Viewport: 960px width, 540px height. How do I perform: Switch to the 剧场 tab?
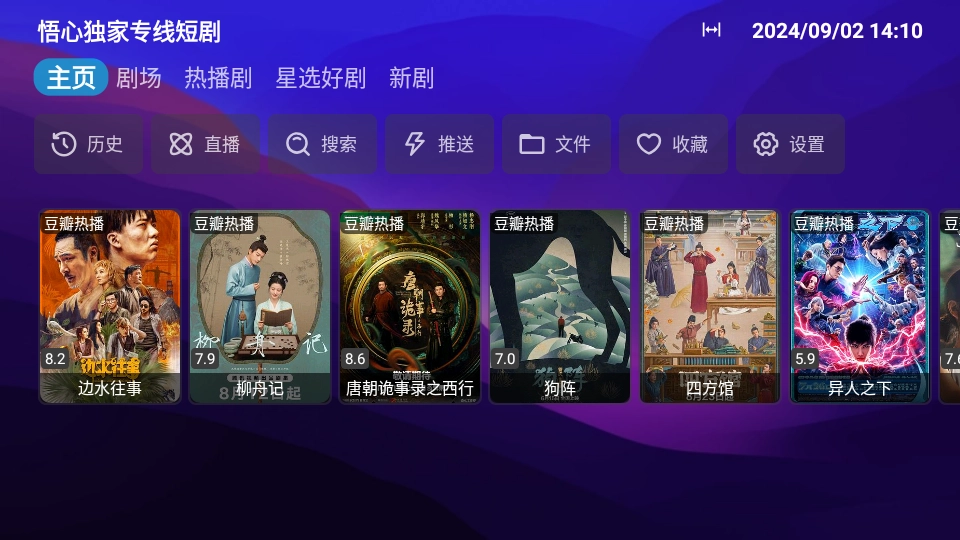[138, 78]
